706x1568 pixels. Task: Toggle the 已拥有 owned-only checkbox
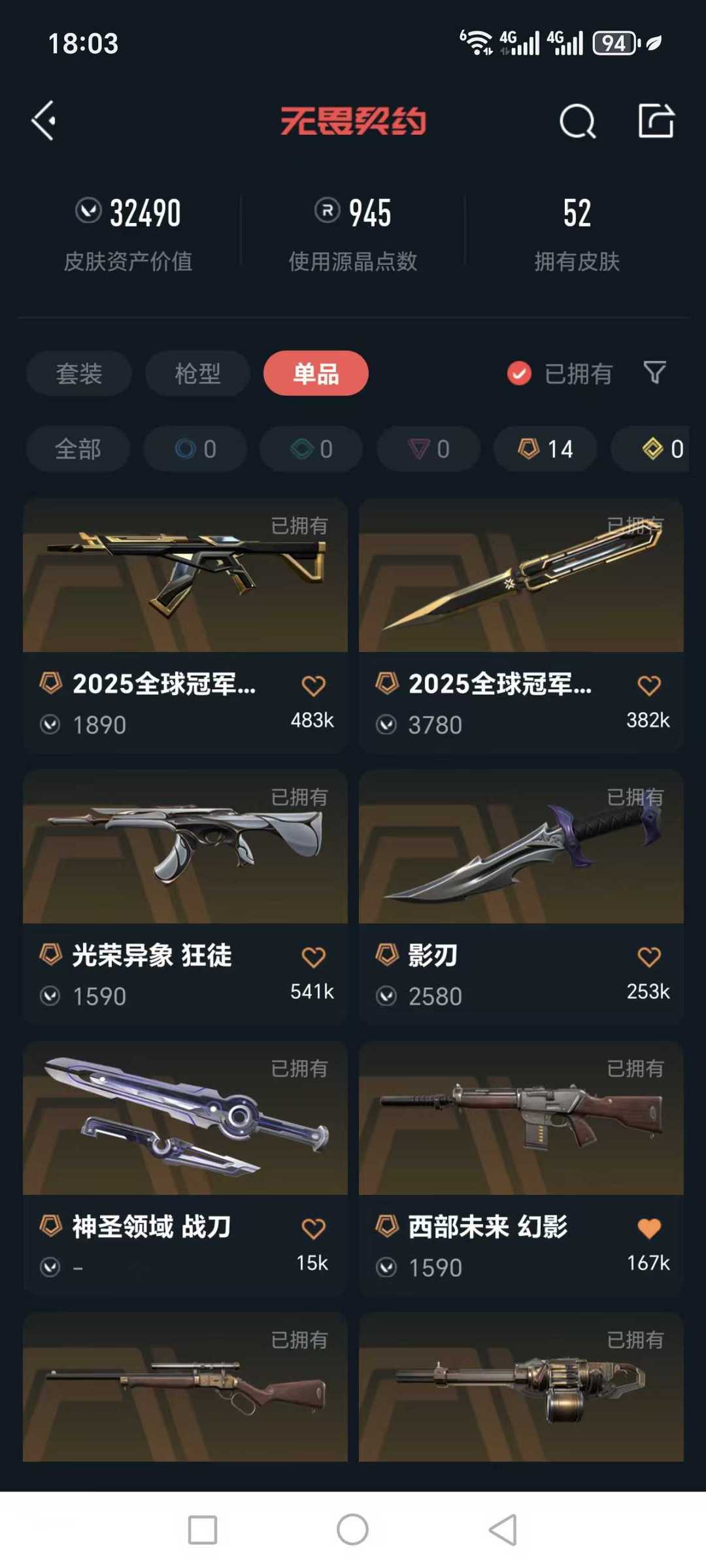click(x=519, y=373)
